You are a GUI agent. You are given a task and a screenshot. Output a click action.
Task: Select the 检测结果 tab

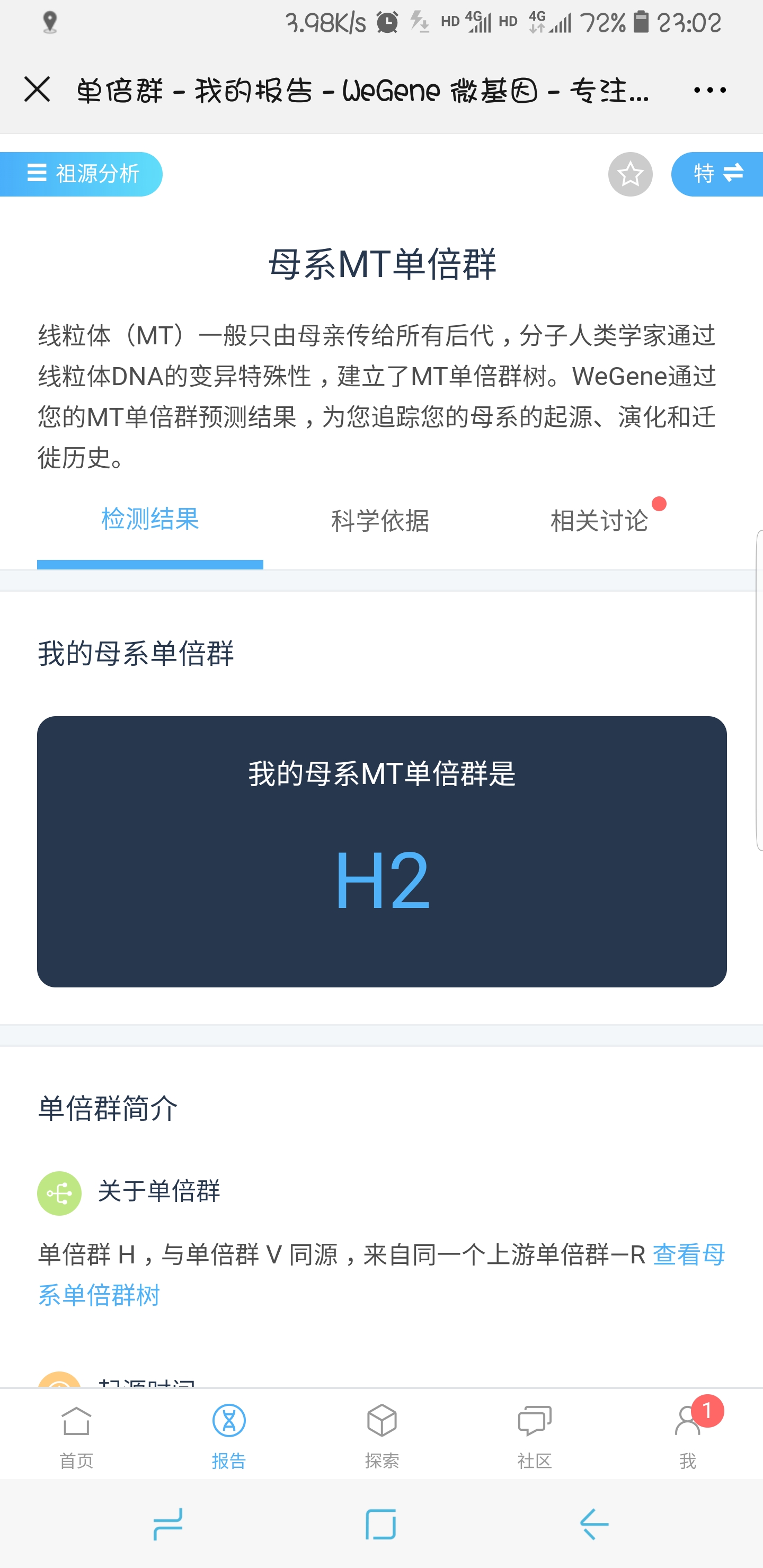[x=150, y=520]
